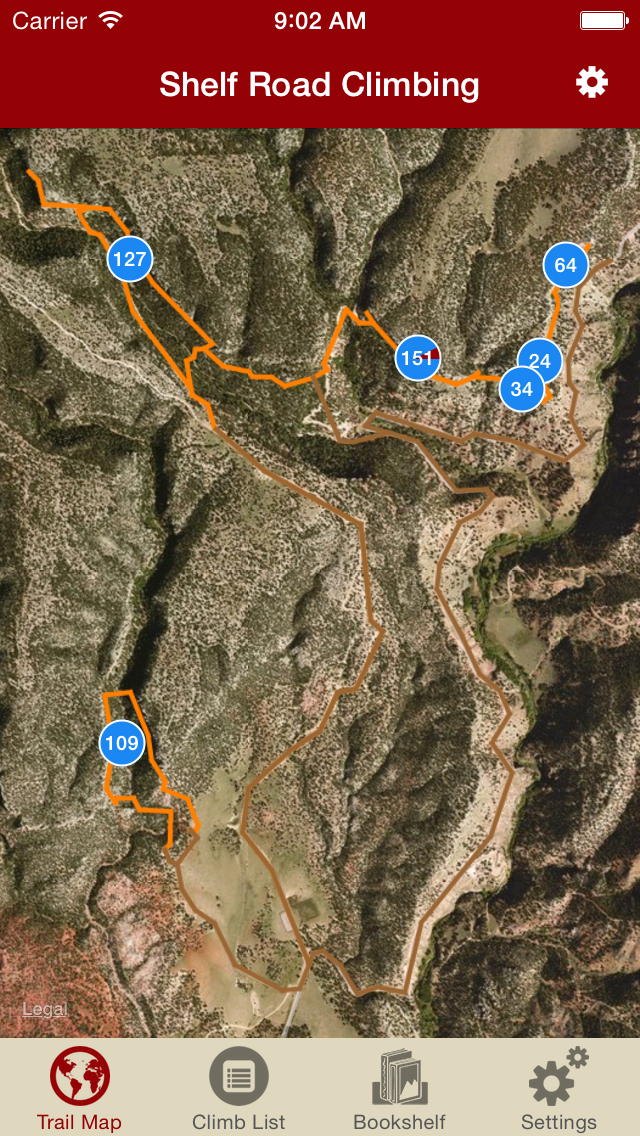Open the Legal link on the map
The image size is (640, 1136).
(x=45, y=1009)
